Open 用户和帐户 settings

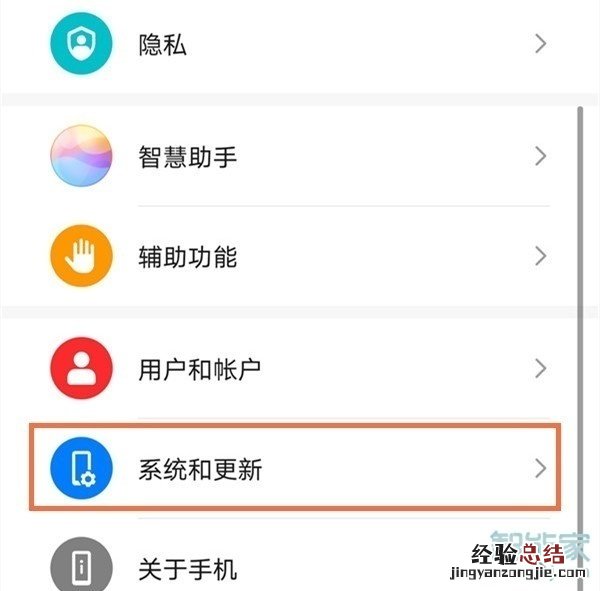[300, 369]
